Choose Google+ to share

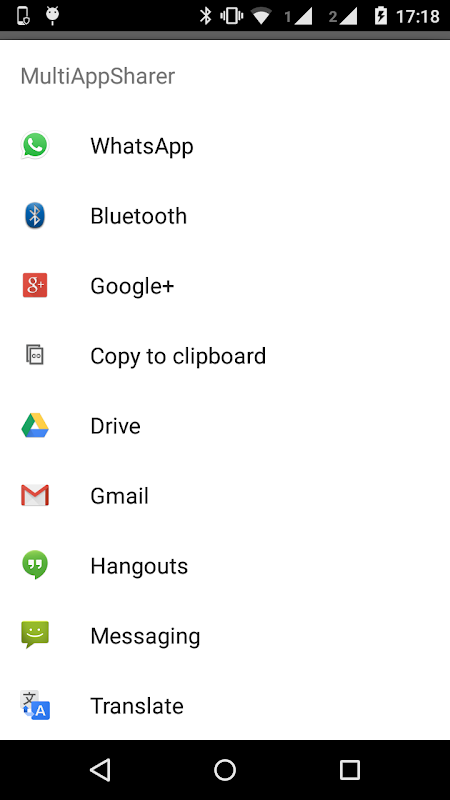225,286
